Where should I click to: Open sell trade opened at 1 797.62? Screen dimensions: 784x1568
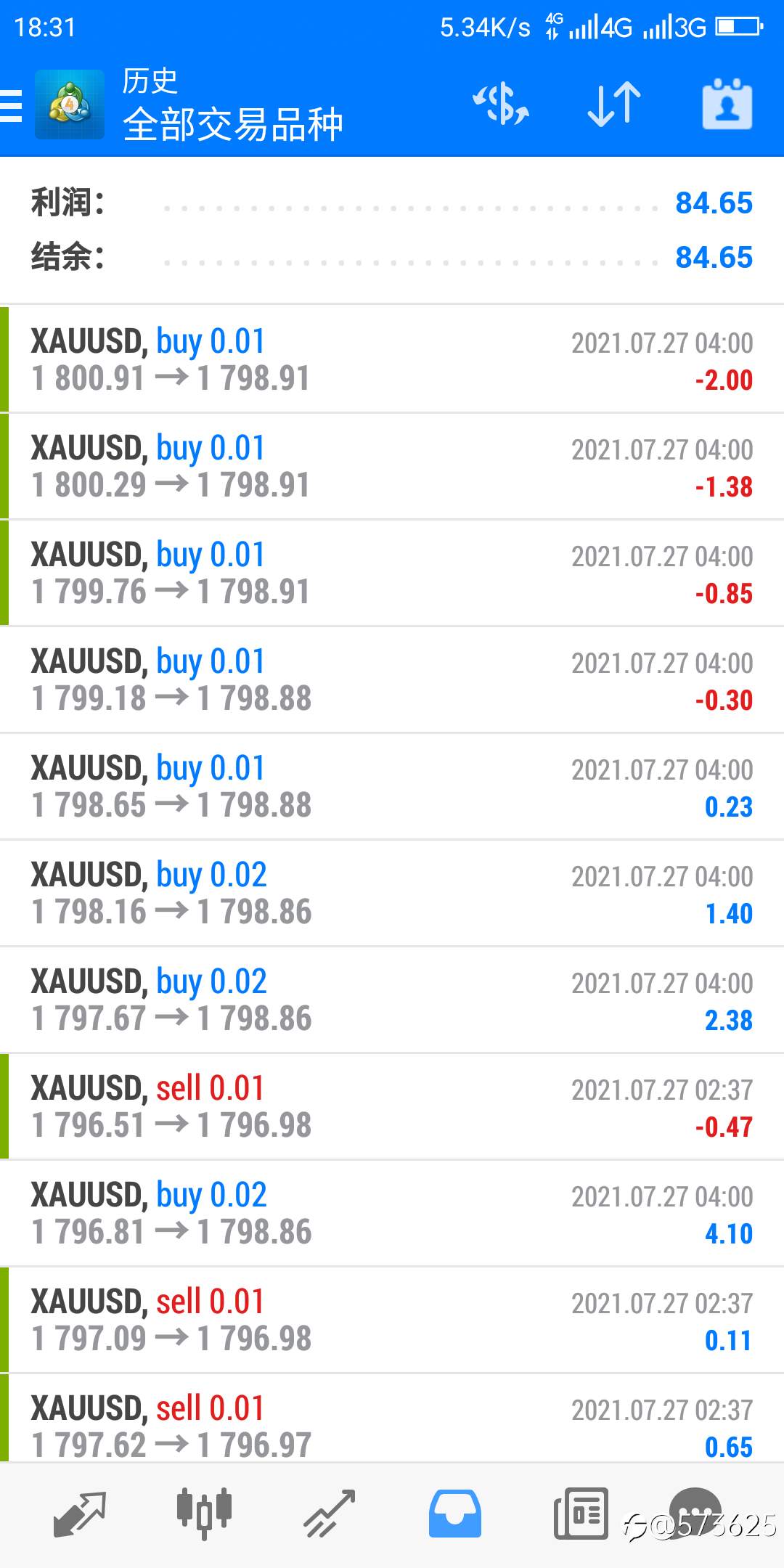pos(392,1418)
